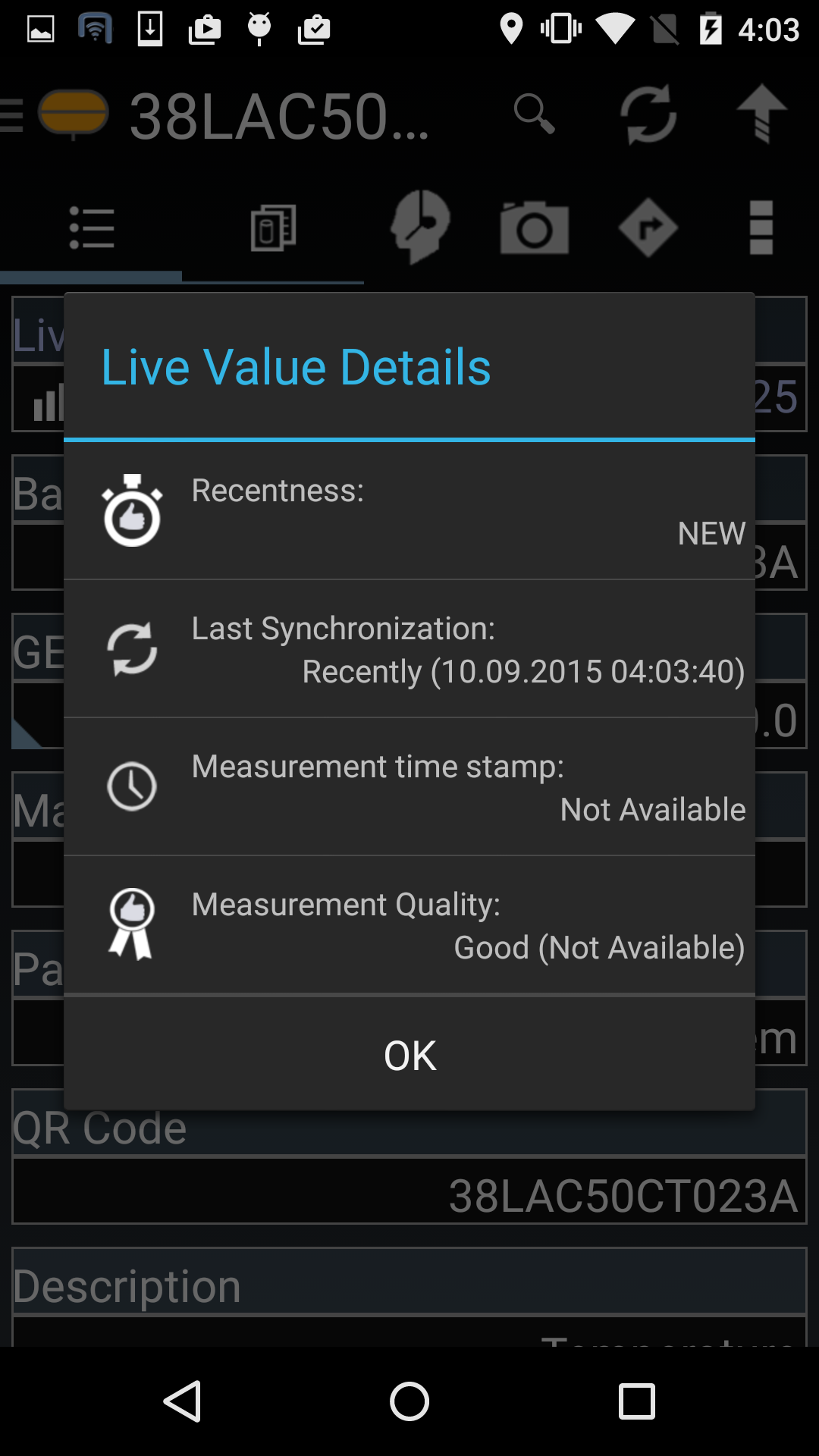Image resolution: width=819 pixels, height=1456 pixels.
Task: Select the Measurement Quality row
Action: (409, 925)
